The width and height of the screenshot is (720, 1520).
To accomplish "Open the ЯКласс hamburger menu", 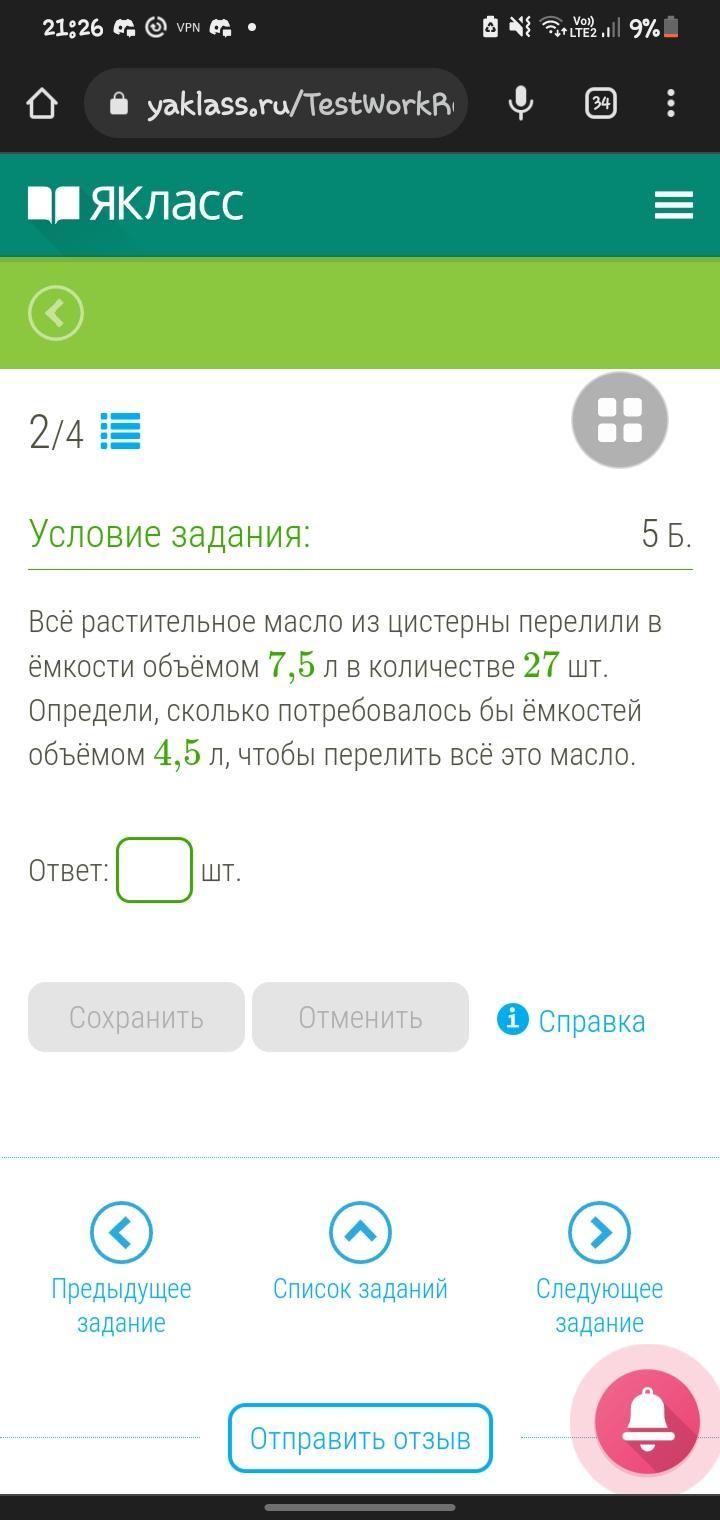I will 674,205.
